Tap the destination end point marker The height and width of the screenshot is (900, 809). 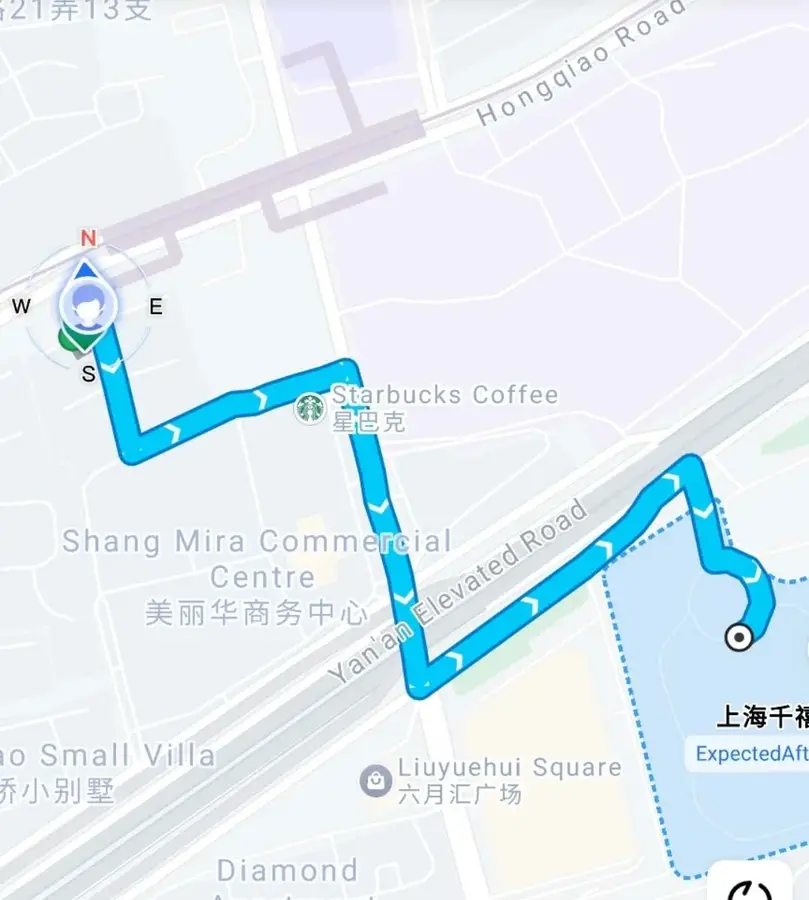click(739, 637)
